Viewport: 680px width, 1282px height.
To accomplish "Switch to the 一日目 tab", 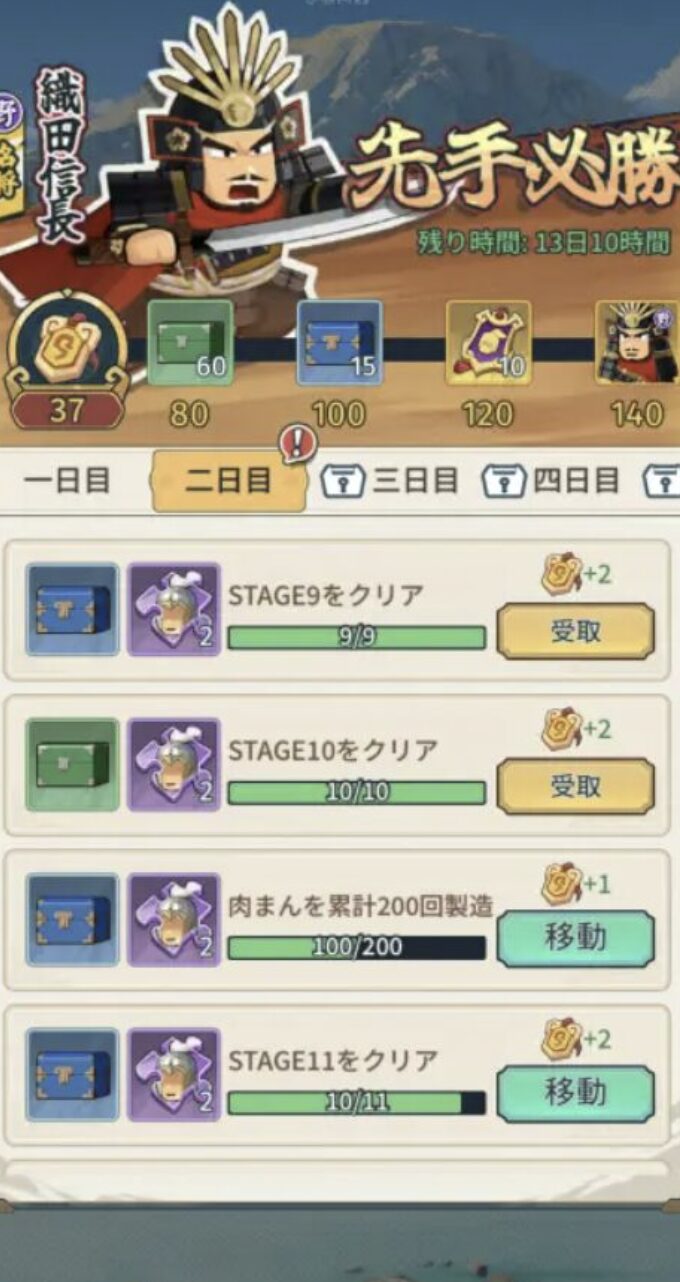I will 67,481.
